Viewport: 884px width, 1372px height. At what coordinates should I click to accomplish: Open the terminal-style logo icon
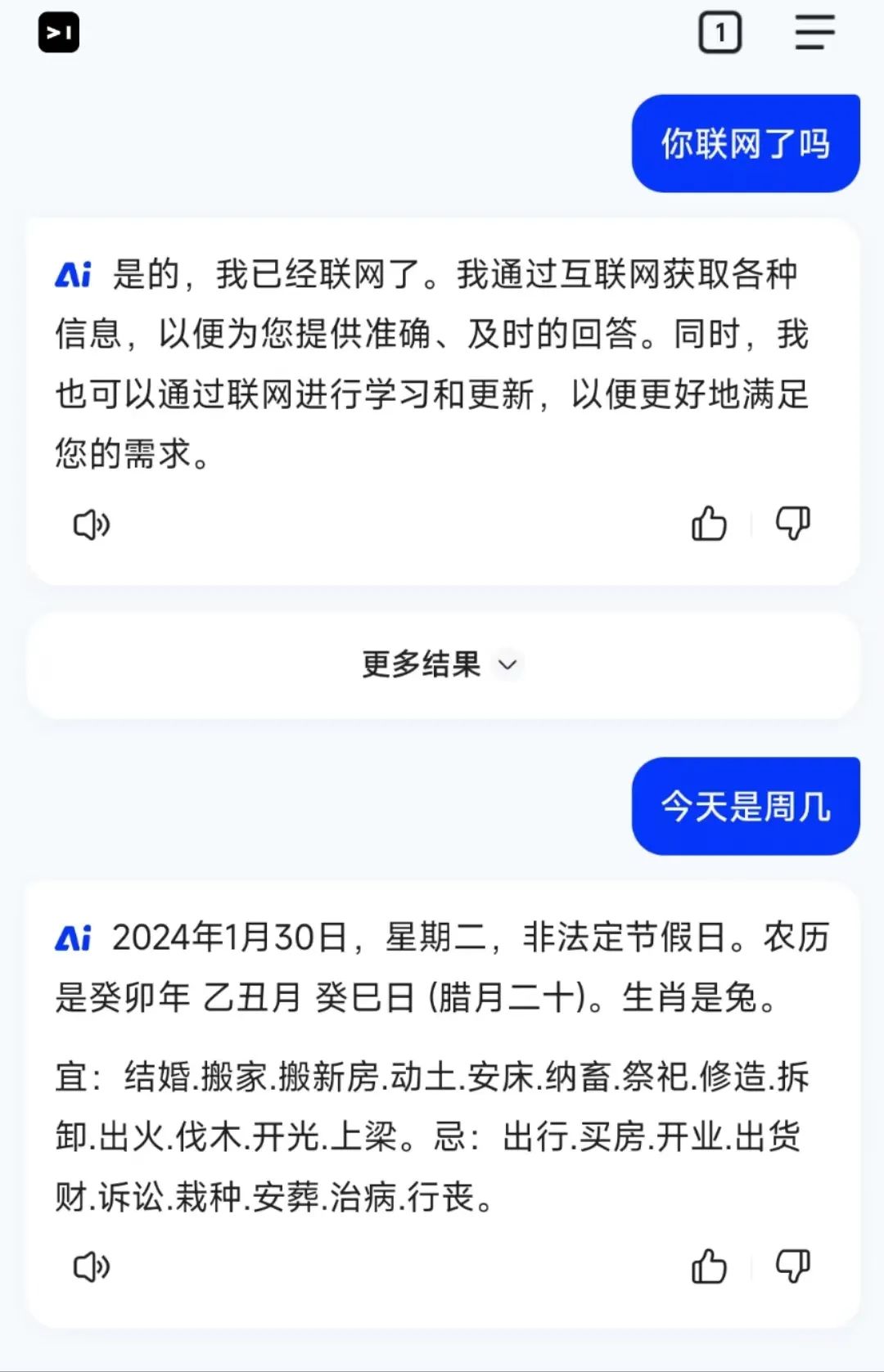click(59, 33)
